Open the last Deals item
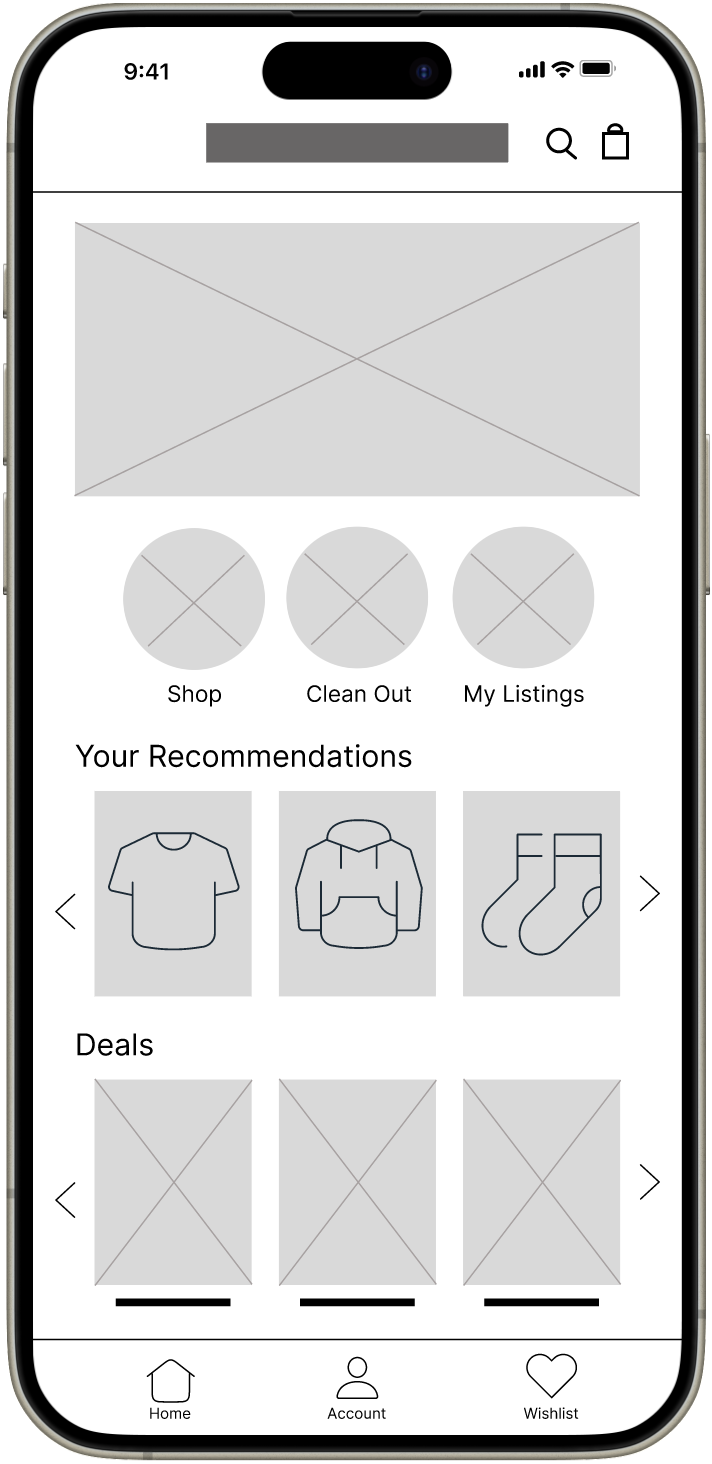Viewport: 712px width, 1464px height. 541,1182
